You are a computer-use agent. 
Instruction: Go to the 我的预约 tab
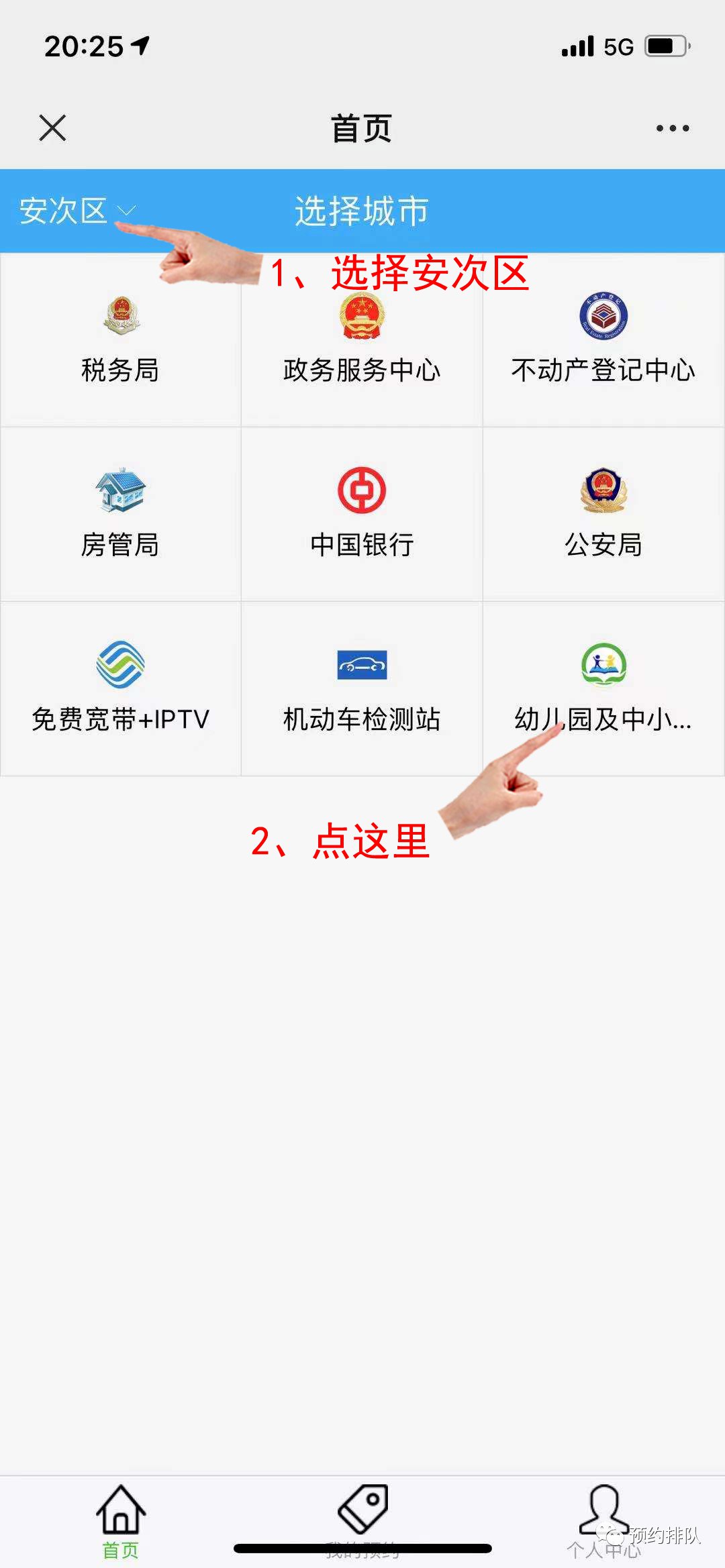(362, 1518)
